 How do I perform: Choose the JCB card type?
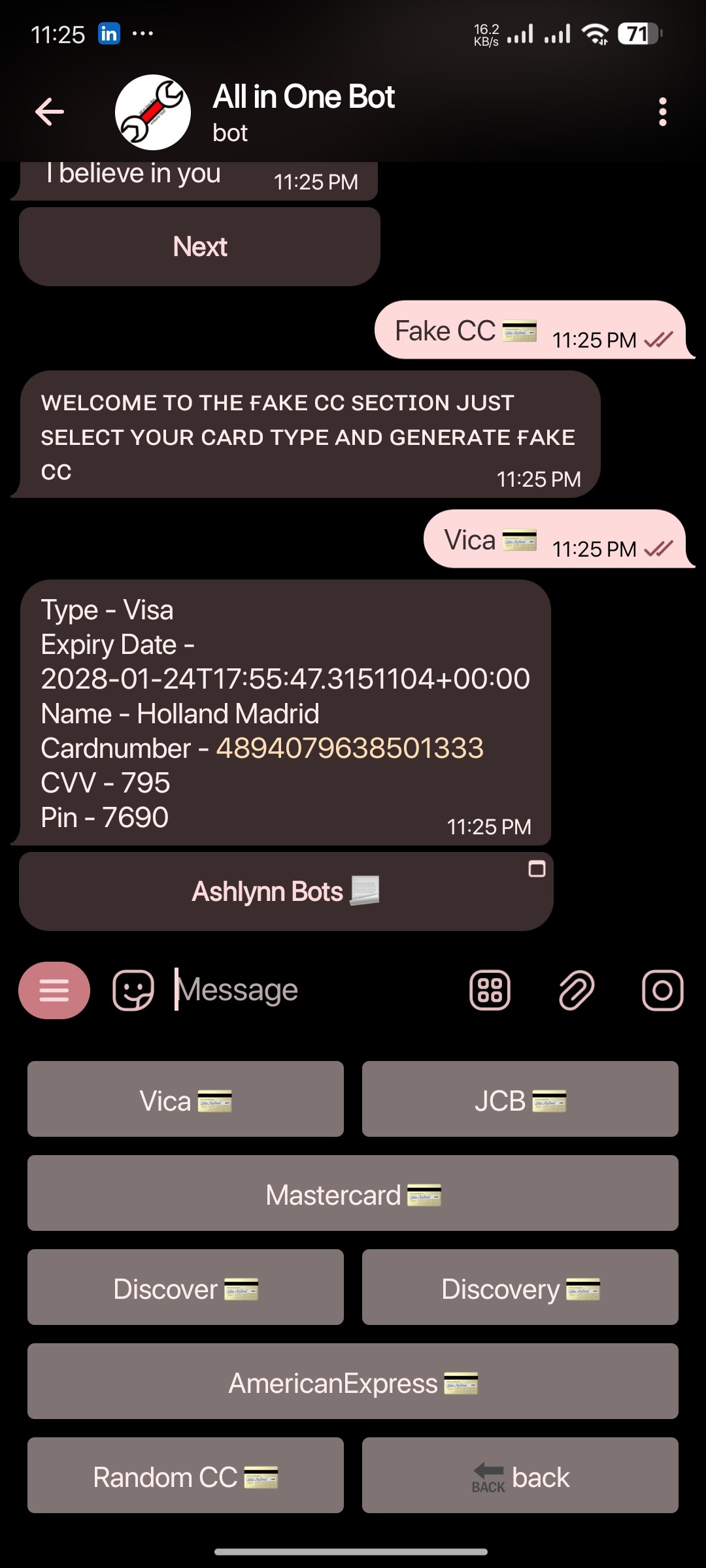pos(520,1100)
